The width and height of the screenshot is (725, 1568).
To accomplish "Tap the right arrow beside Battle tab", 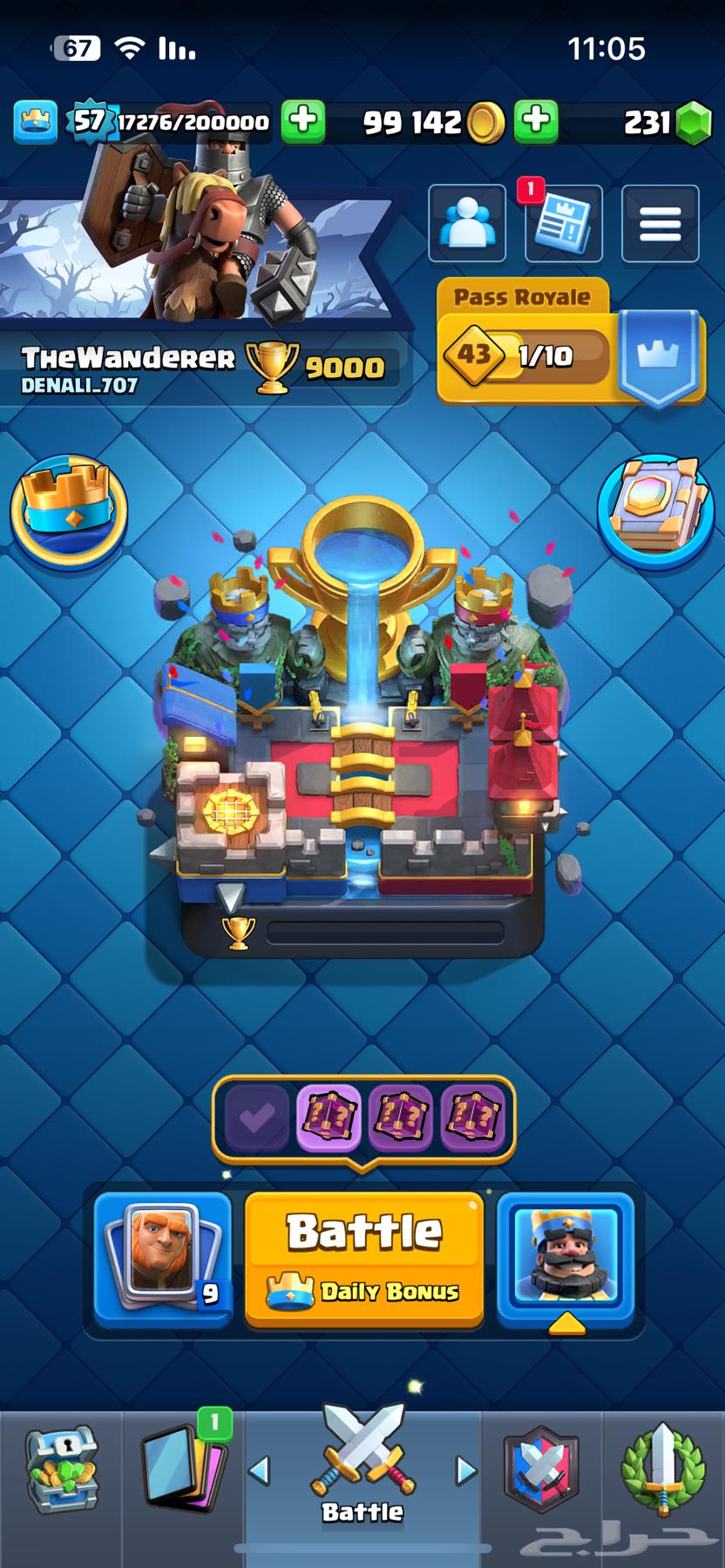I will tap(466, 1471).
